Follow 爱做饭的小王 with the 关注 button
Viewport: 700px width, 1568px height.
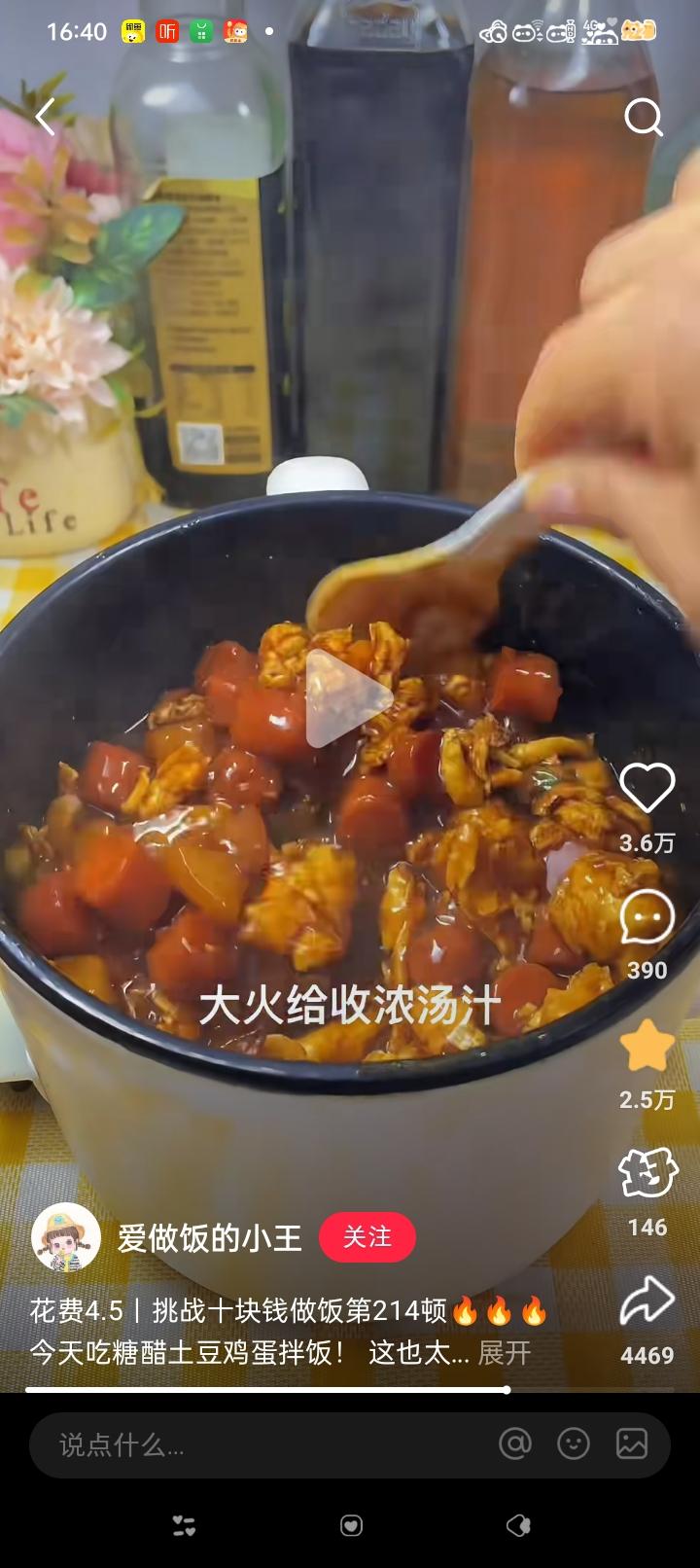367,1237
